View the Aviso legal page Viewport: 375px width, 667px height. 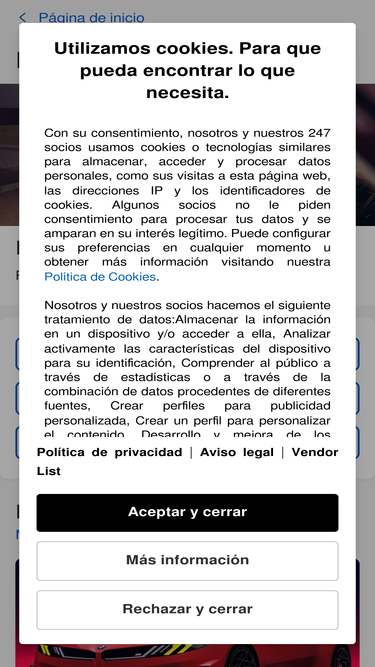(237, 452)
